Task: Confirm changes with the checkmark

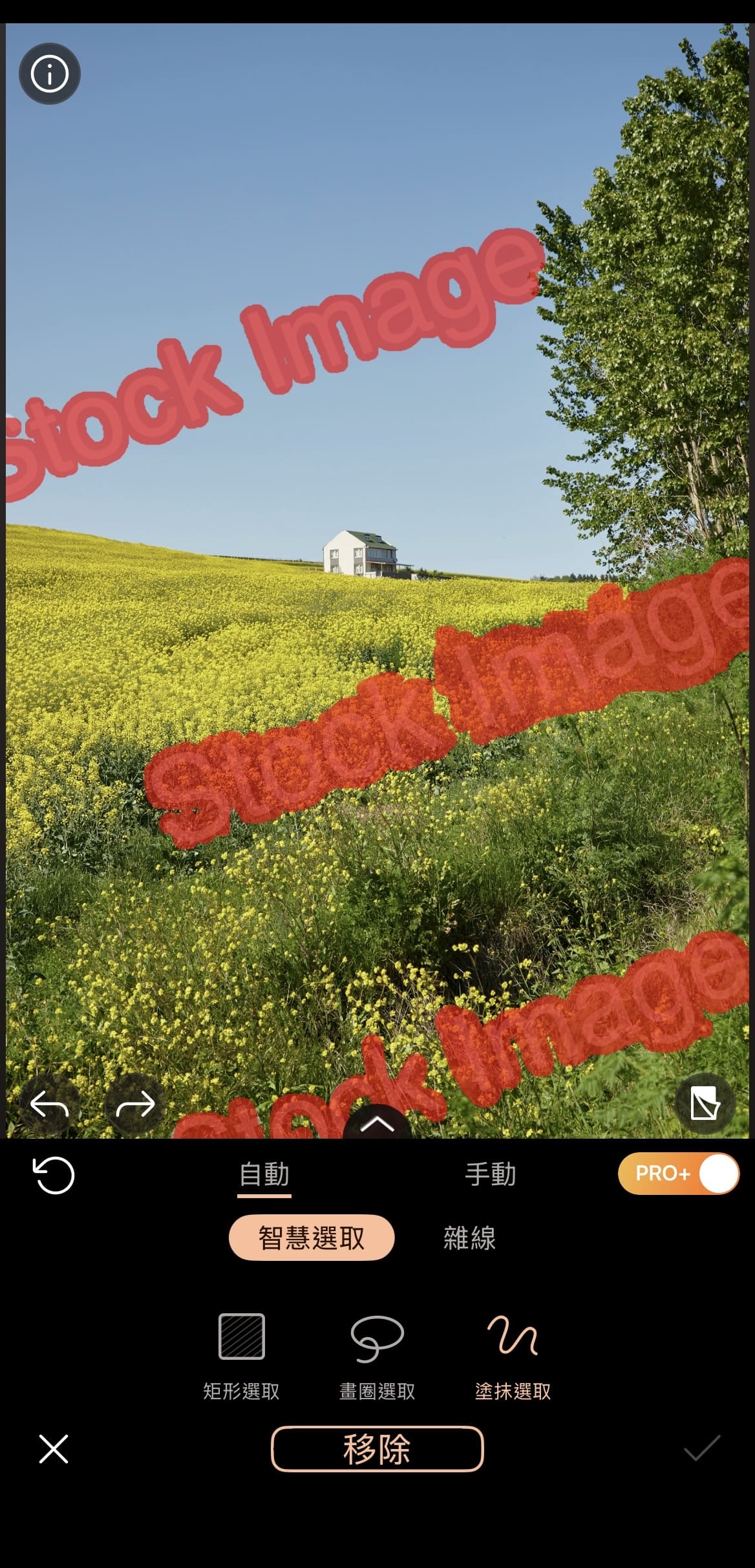Action: point(702,1449)
